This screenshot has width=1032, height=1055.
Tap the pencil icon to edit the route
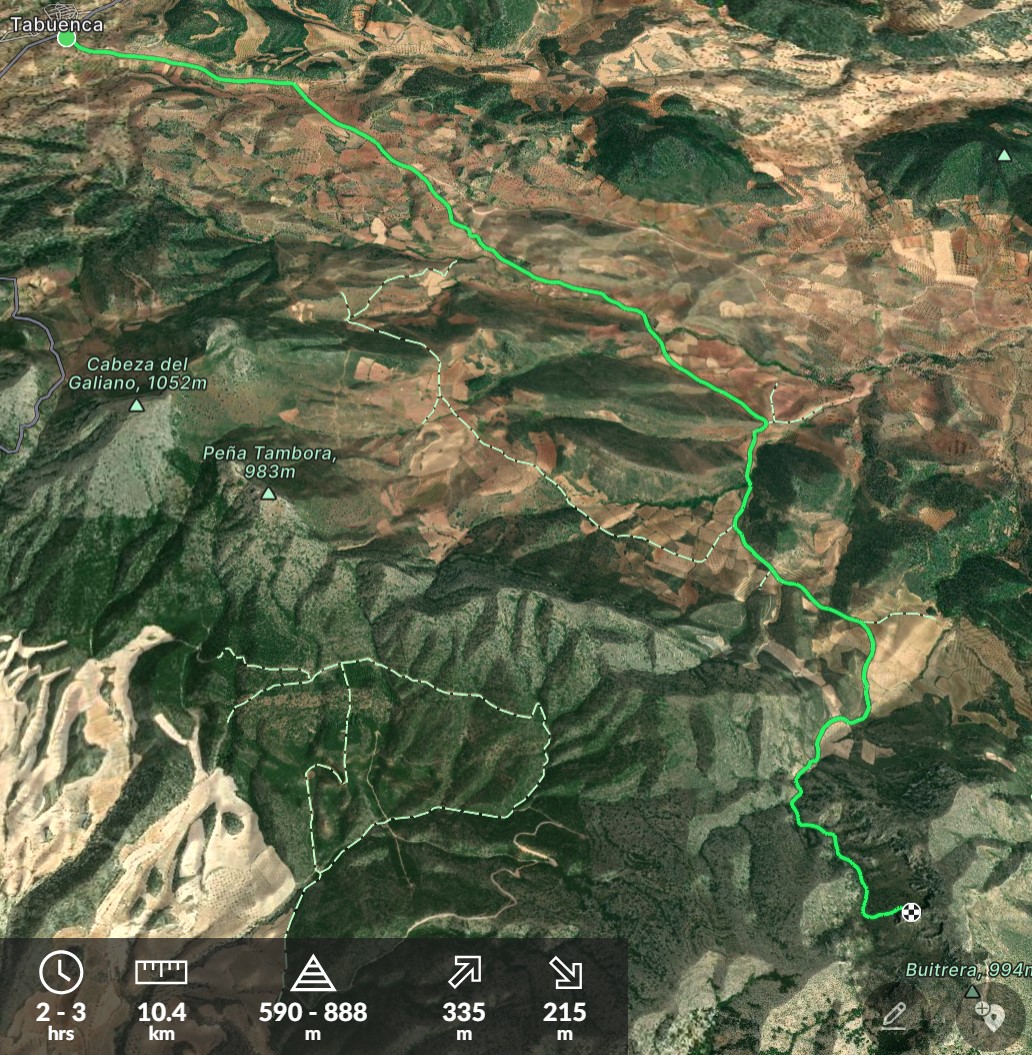click(894, 1016)
